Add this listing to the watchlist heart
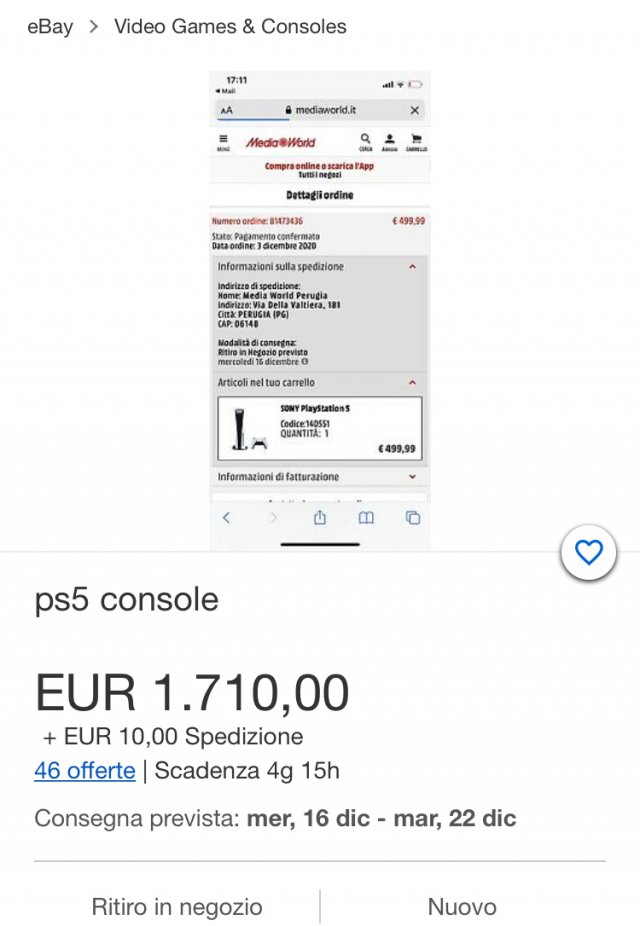Screen dimensions: 640x926 tap(589, 552)
